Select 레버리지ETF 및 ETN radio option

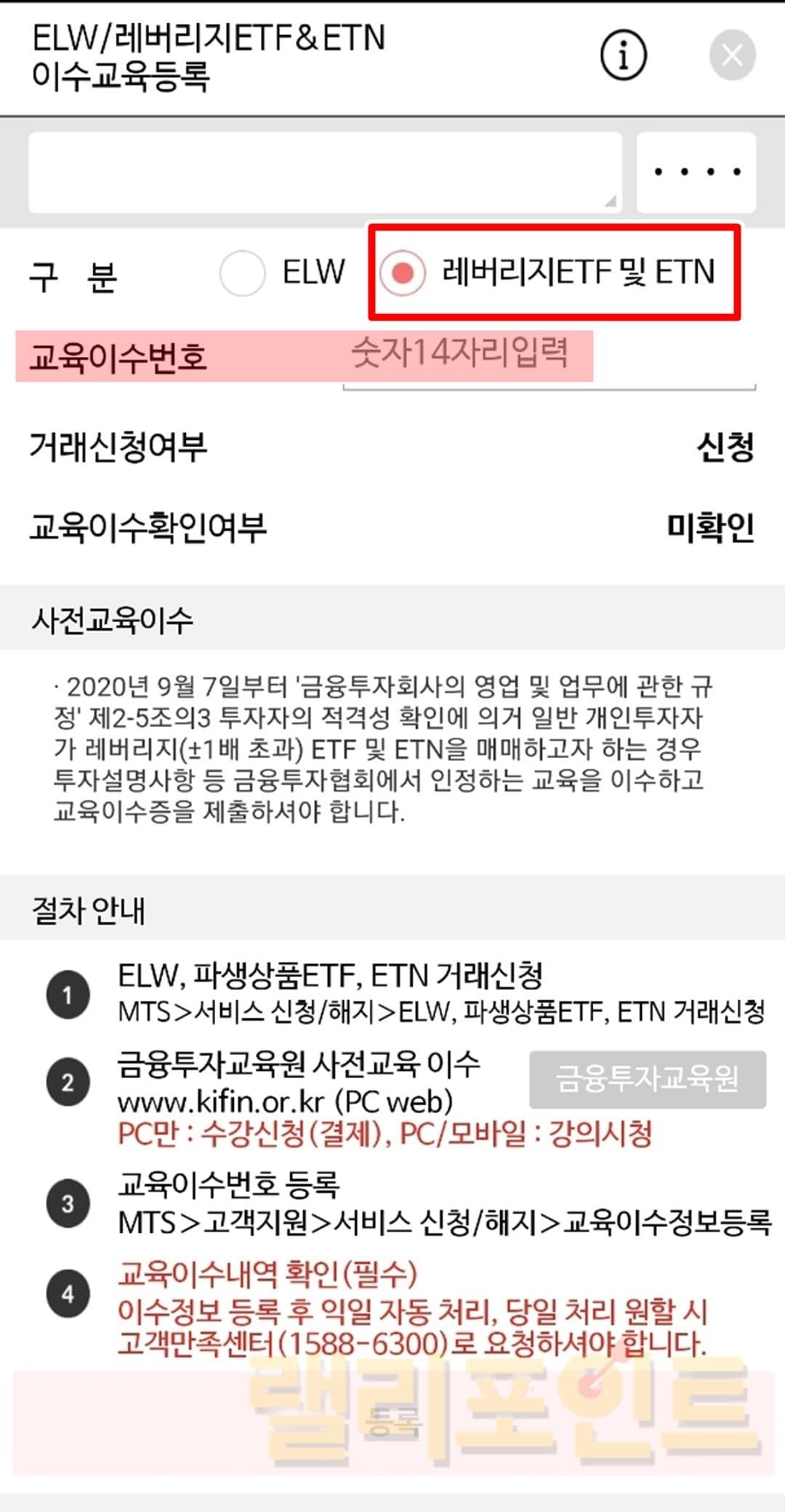(x=403, y=273)
